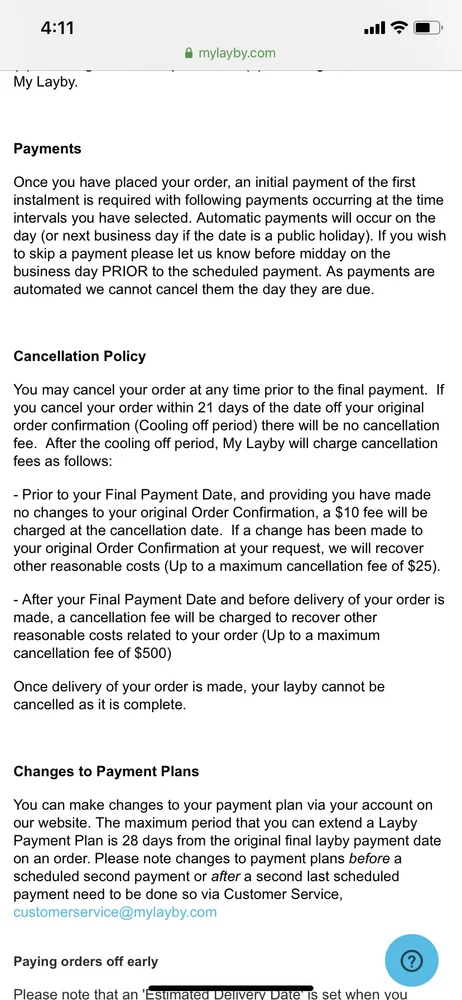Viewport: 462px width, 1000px height.
Task: Tap the mylayby.com address bar
Action: pos(230,53)
